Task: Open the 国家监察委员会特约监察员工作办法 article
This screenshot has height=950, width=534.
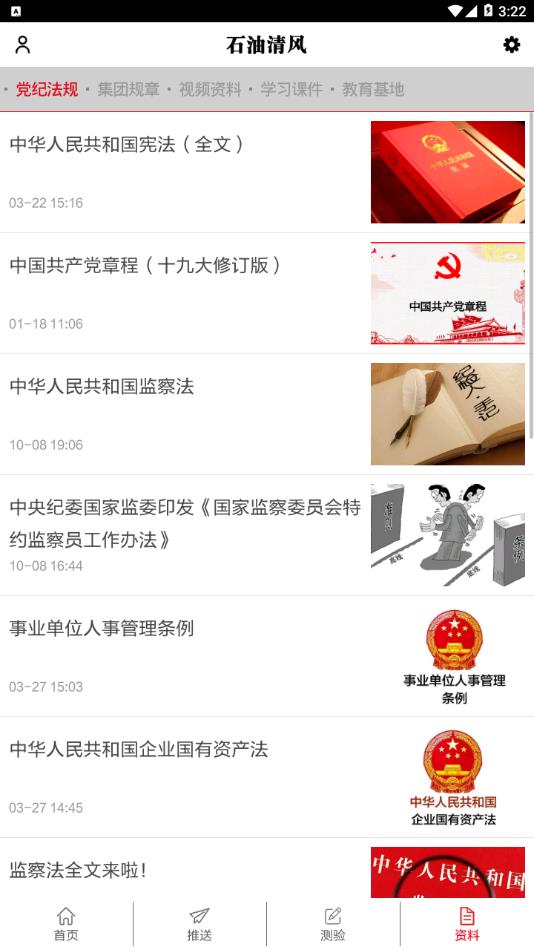Action: (267, 535)
